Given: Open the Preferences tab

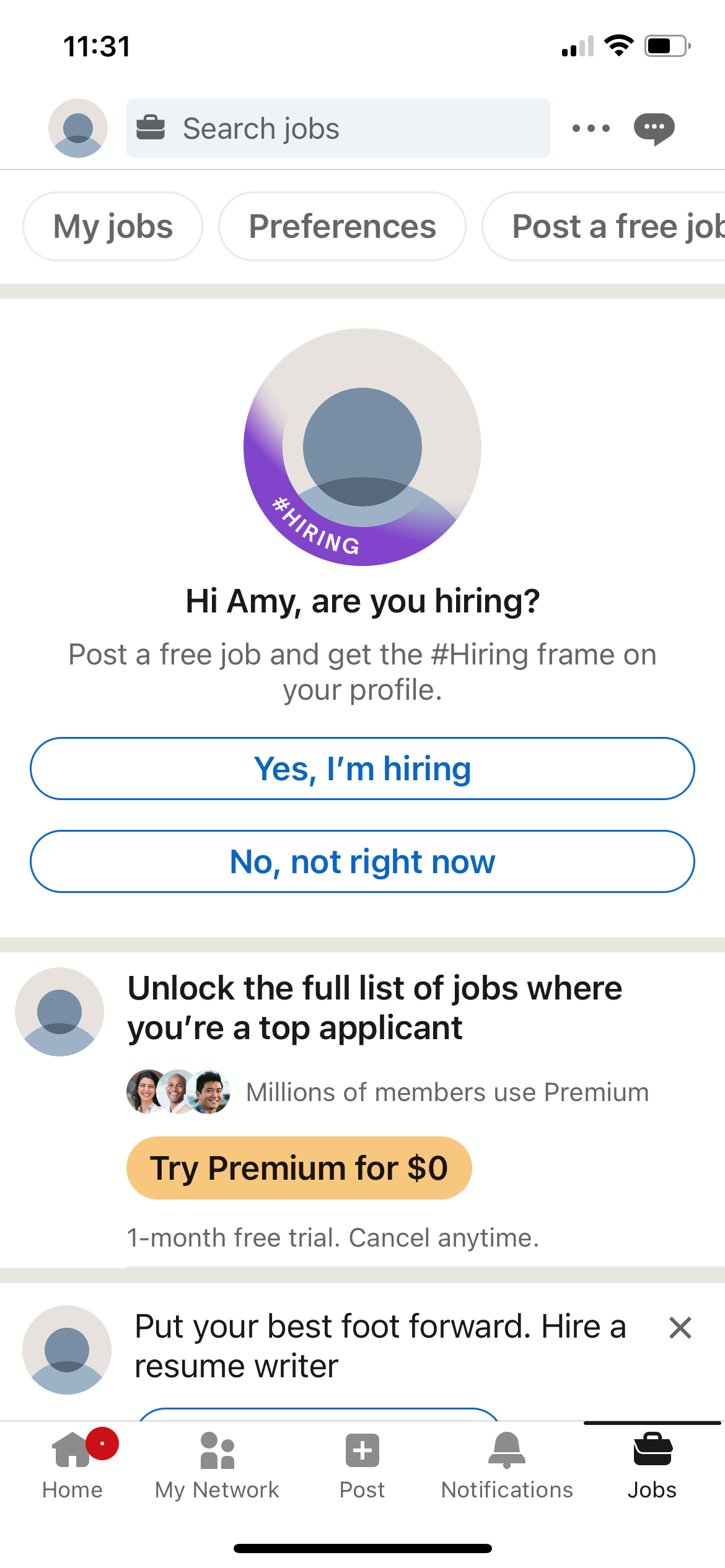Looking at the screenshot, I should click(x=341, y=226).
